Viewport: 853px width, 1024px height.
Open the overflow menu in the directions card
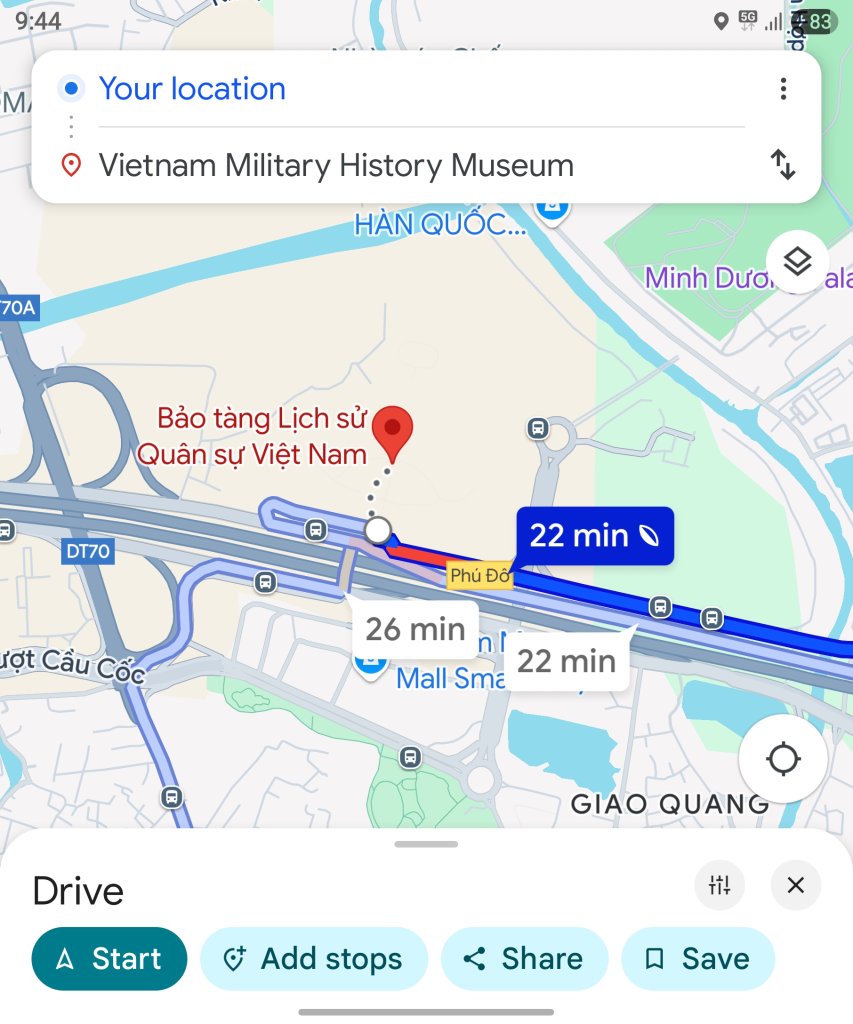(783, 89)
